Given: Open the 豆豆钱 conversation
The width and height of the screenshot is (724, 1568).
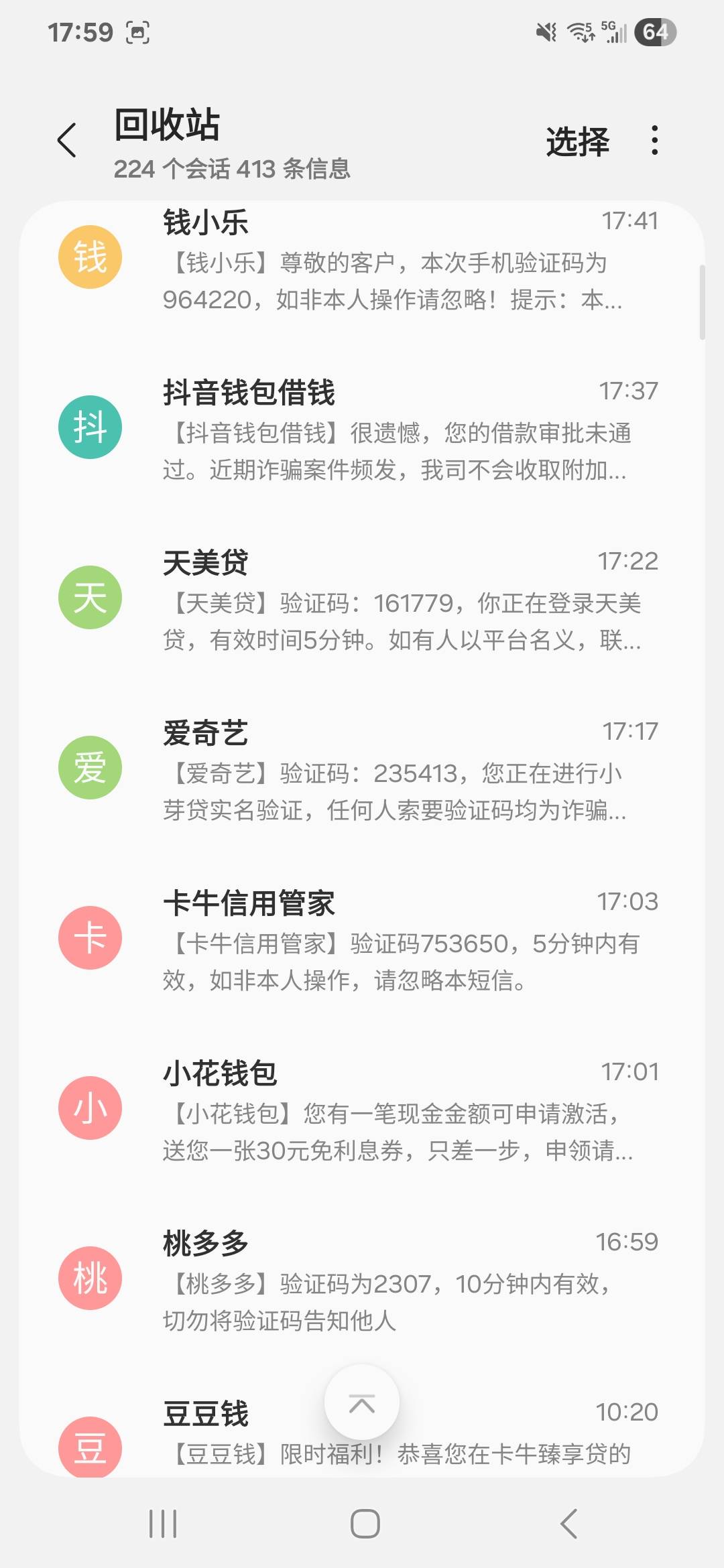Looking at the screenshot, I should (x=362, y=1434).
